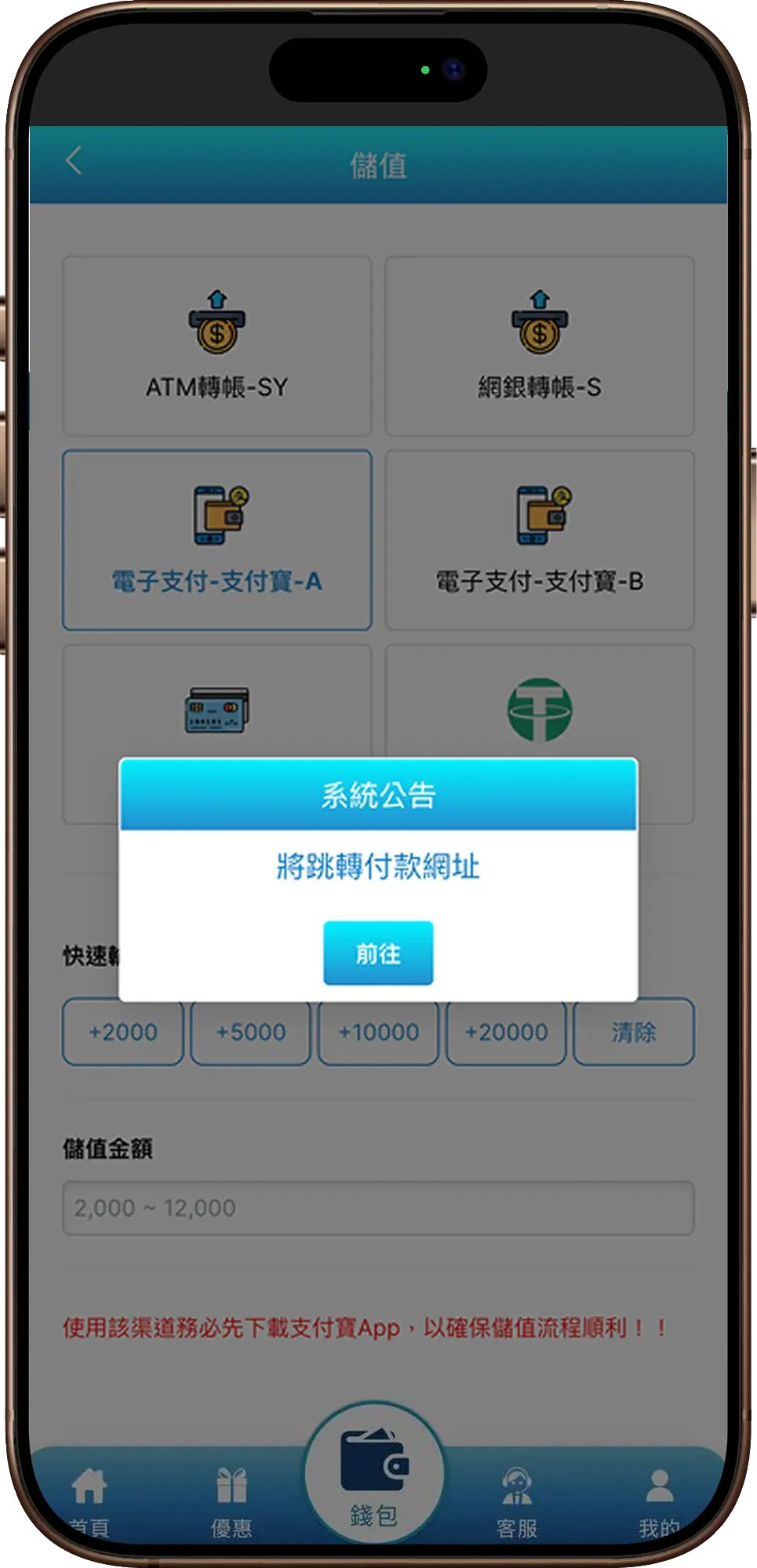Add +5000 to the deposit amount
The image size is (757, 1568).
250,1033
